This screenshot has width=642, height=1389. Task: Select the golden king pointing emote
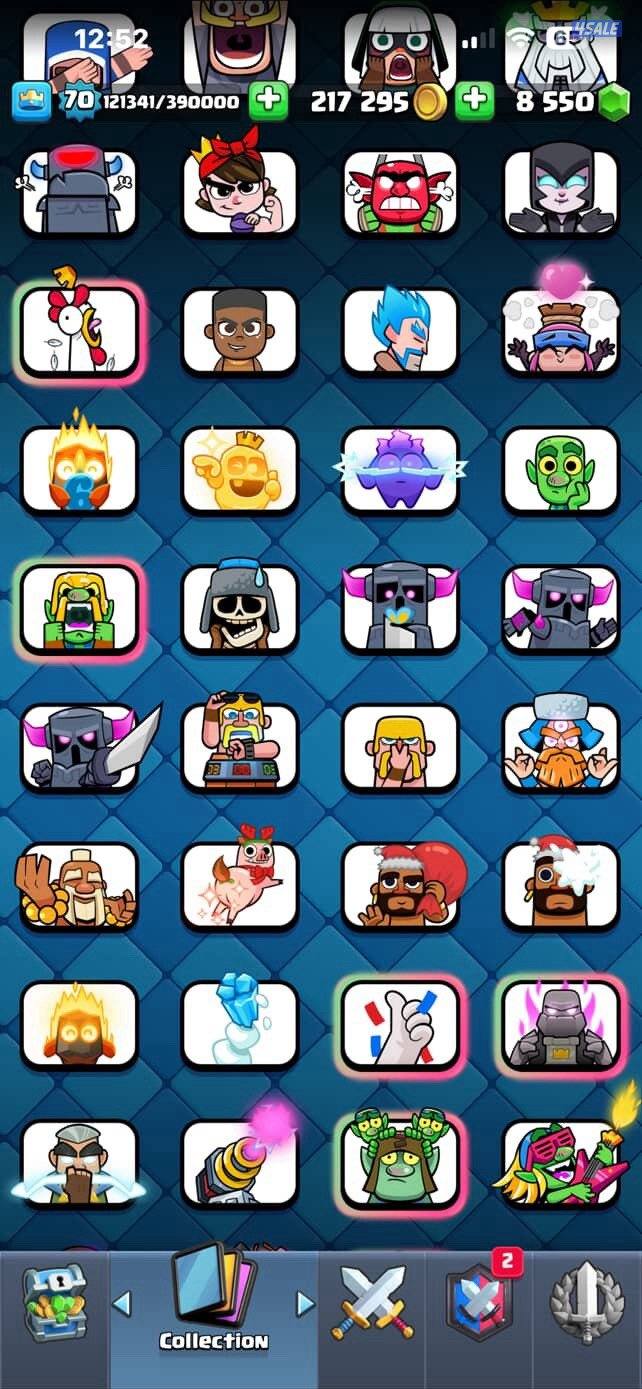240,469
